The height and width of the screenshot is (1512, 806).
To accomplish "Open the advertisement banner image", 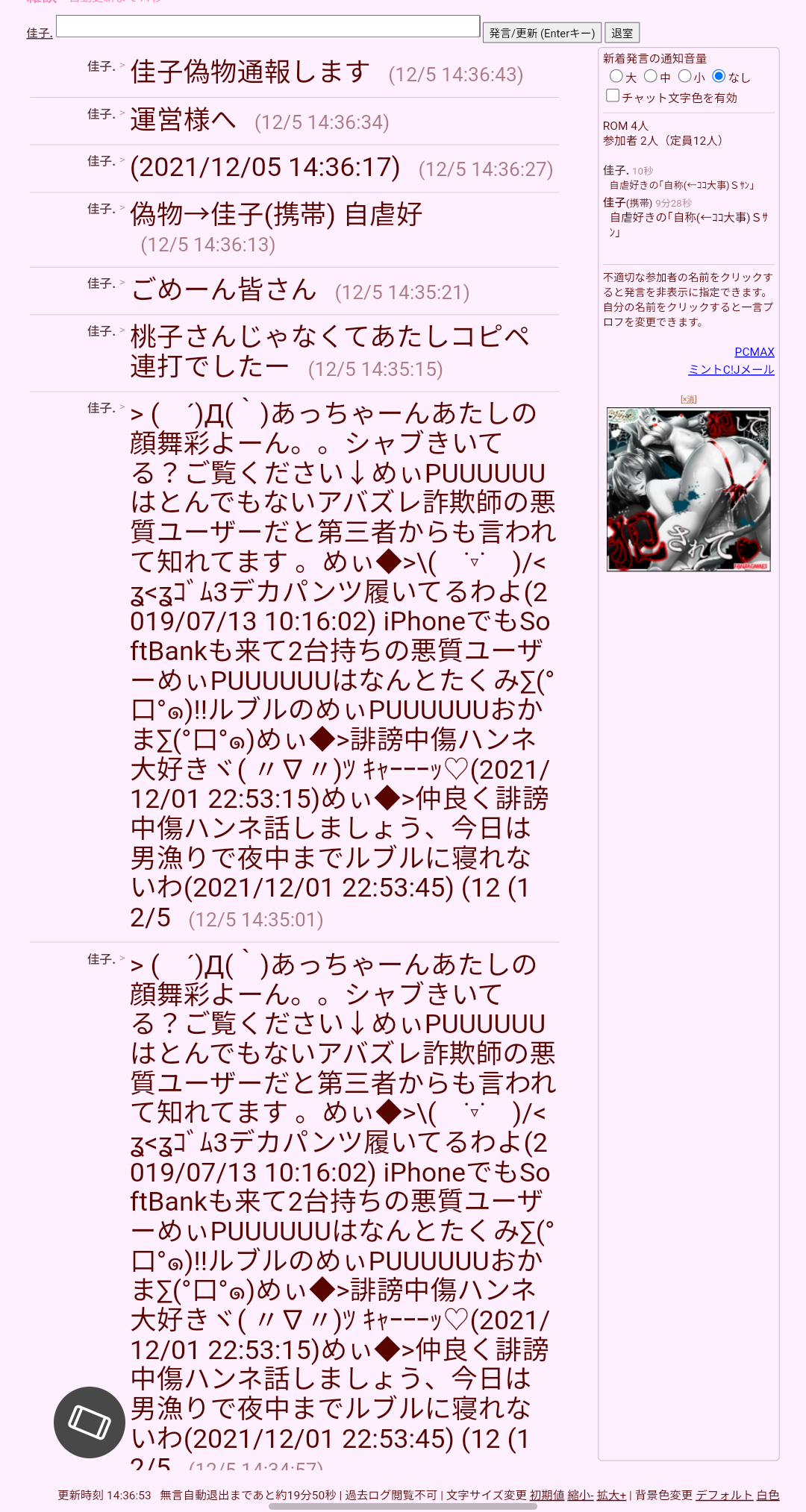I will click(x=688, y=489).
